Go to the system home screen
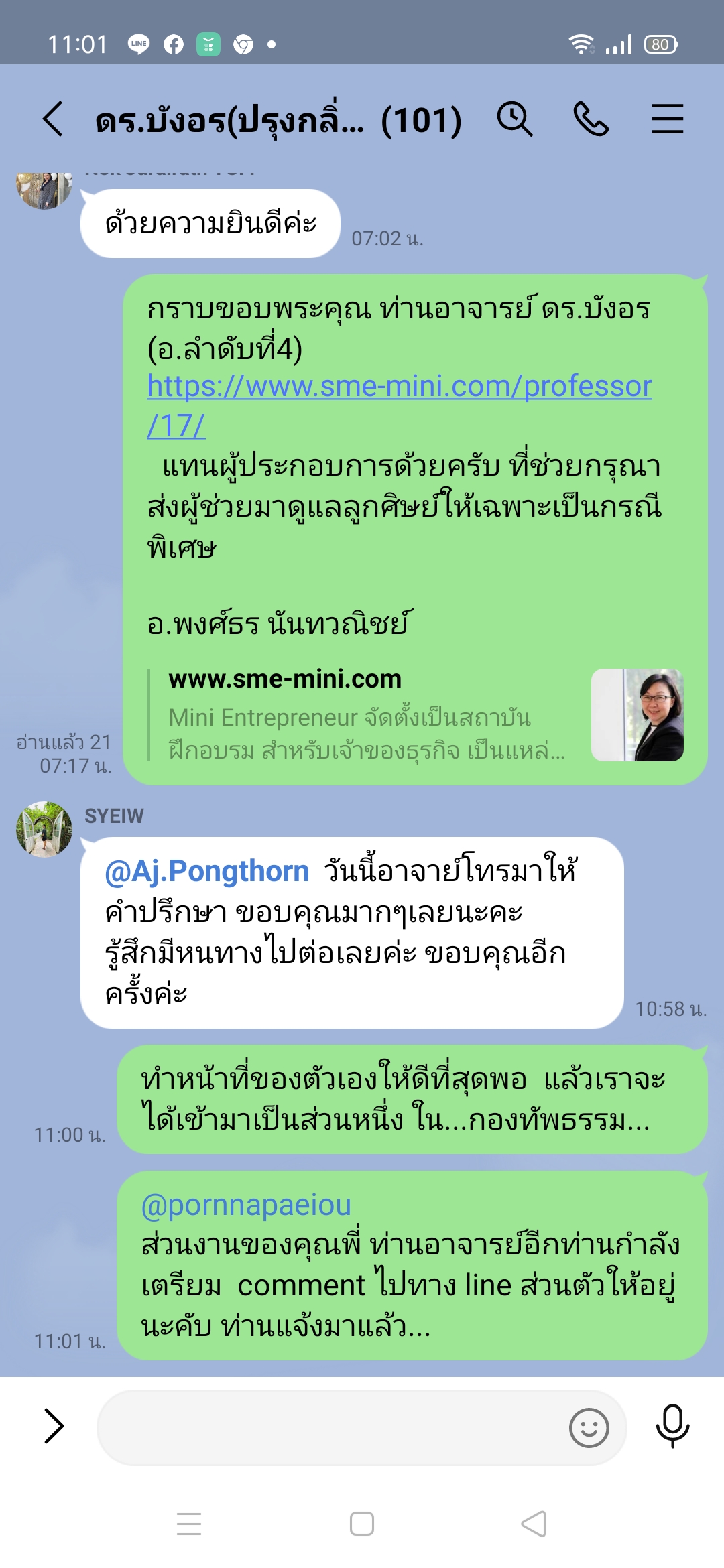 click(x=362, y=1524)
